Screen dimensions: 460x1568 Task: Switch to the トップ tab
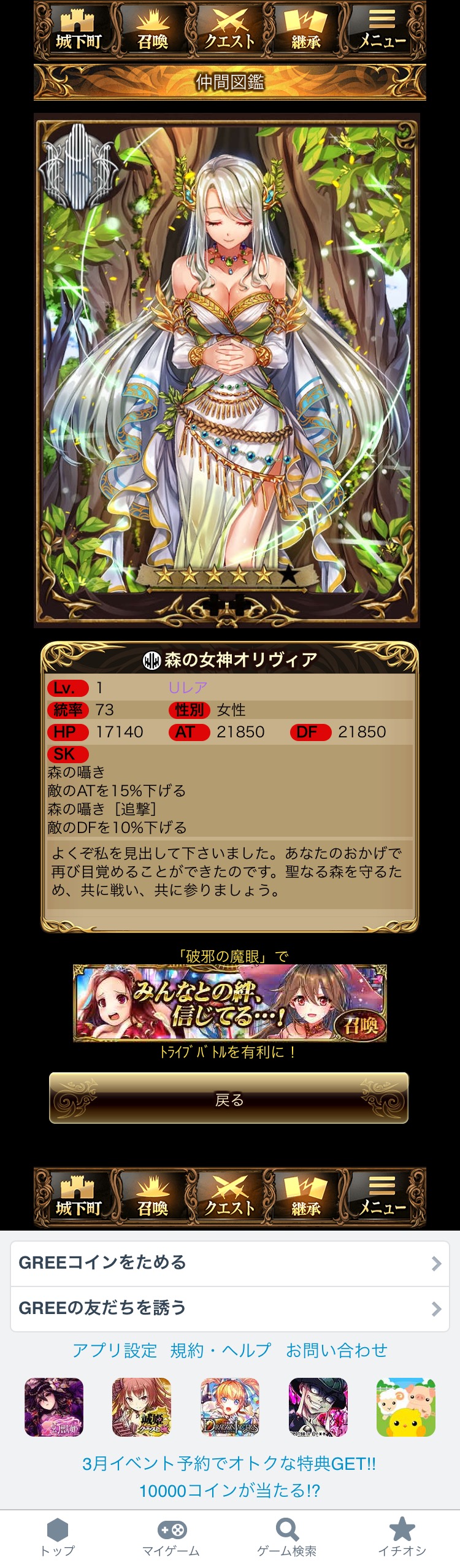(x=58, y=1537)
